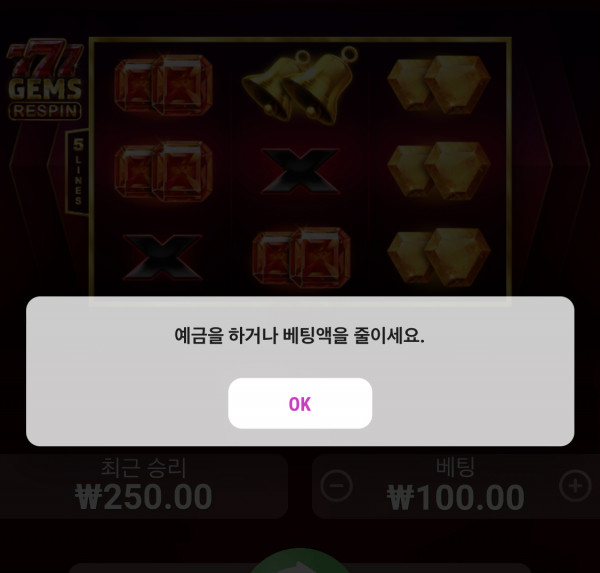Image resolution: width=600 pixels, height=573 pixels.
Task: Increase the bet amount with plus
Action: (x=574, y=486)
